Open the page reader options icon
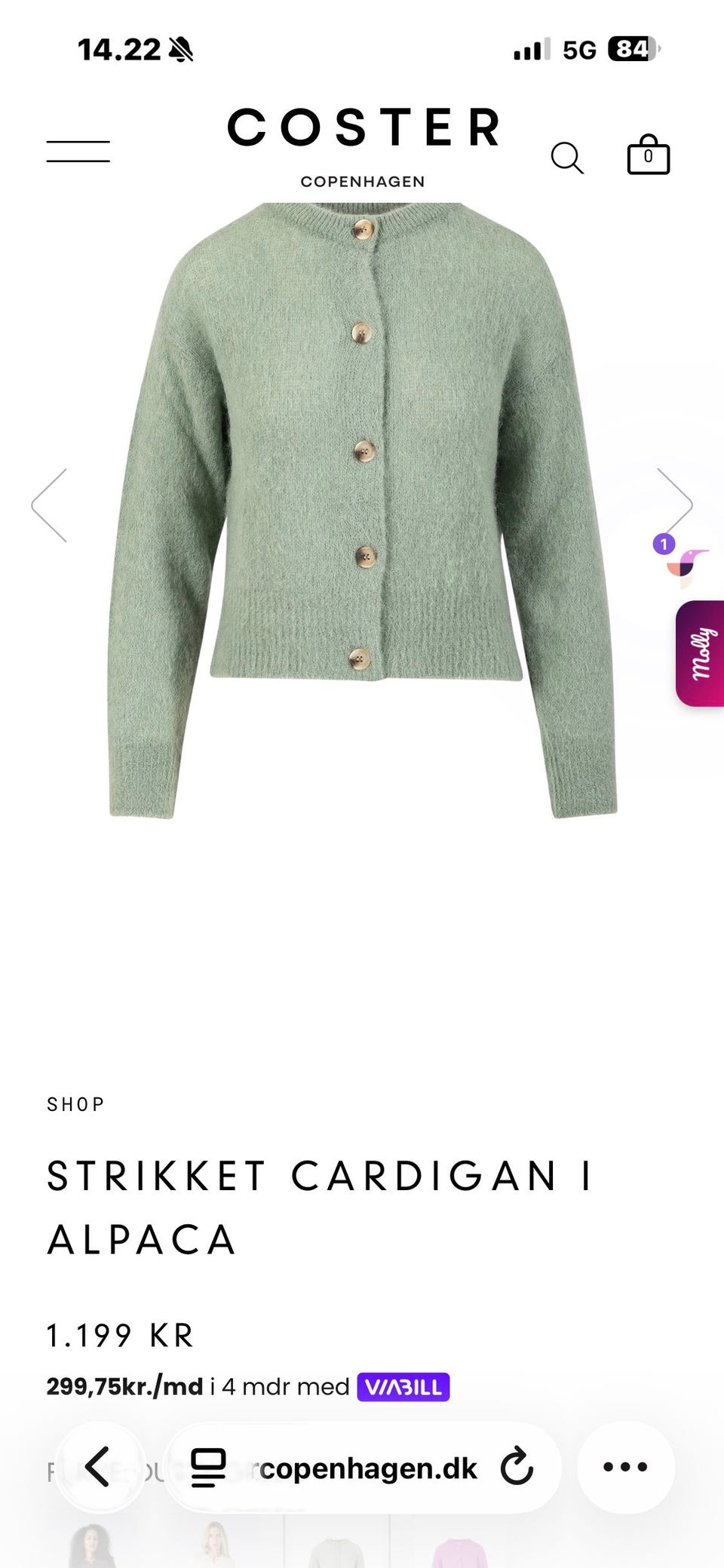The height and width of the screenshot is (1568, 724). point(208,1468)
